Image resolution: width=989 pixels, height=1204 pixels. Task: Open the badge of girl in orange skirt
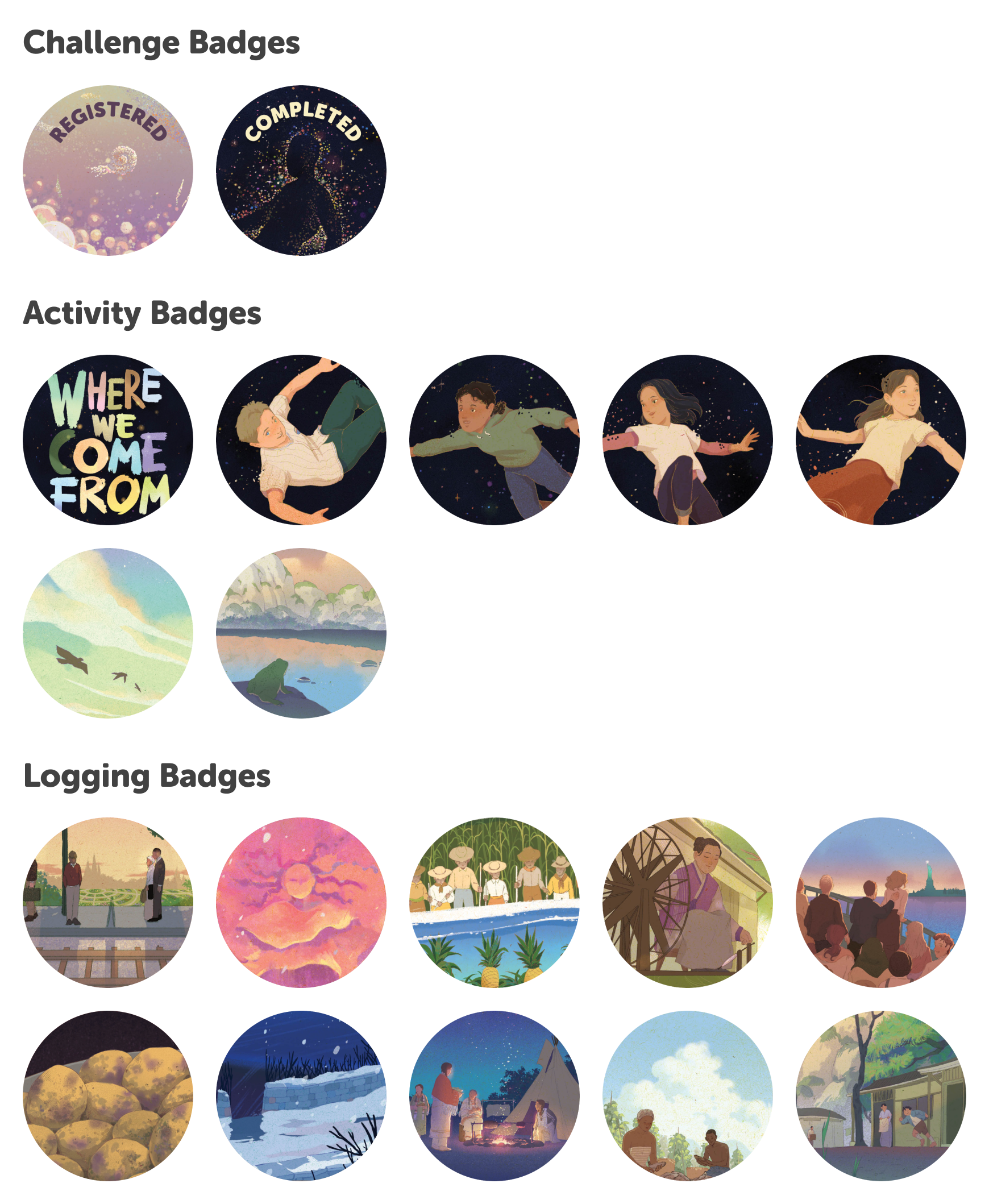click(x=880, y=440)
